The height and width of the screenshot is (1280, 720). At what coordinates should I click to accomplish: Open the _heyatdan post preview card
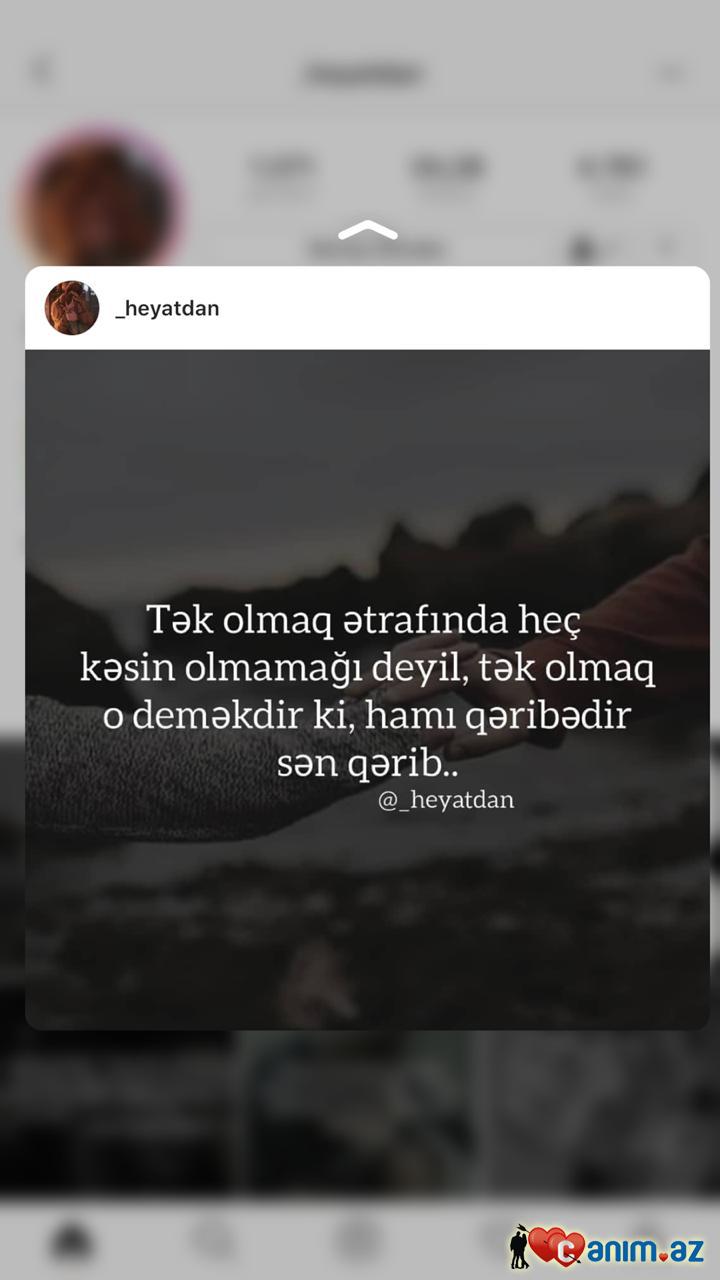point(367,688)
